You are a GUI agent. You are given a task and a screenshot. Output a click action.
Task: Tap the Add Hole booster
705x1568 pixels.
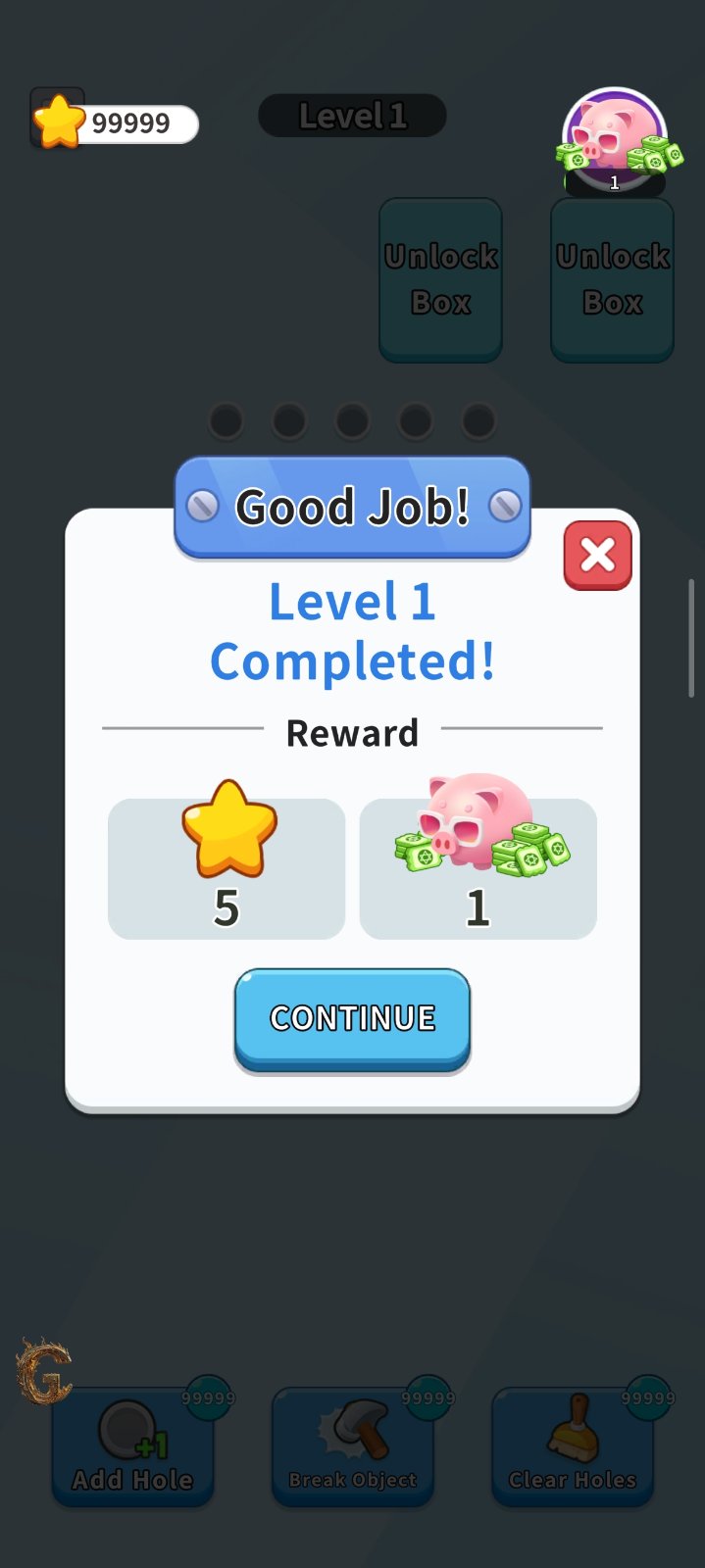pos(132,1446)
